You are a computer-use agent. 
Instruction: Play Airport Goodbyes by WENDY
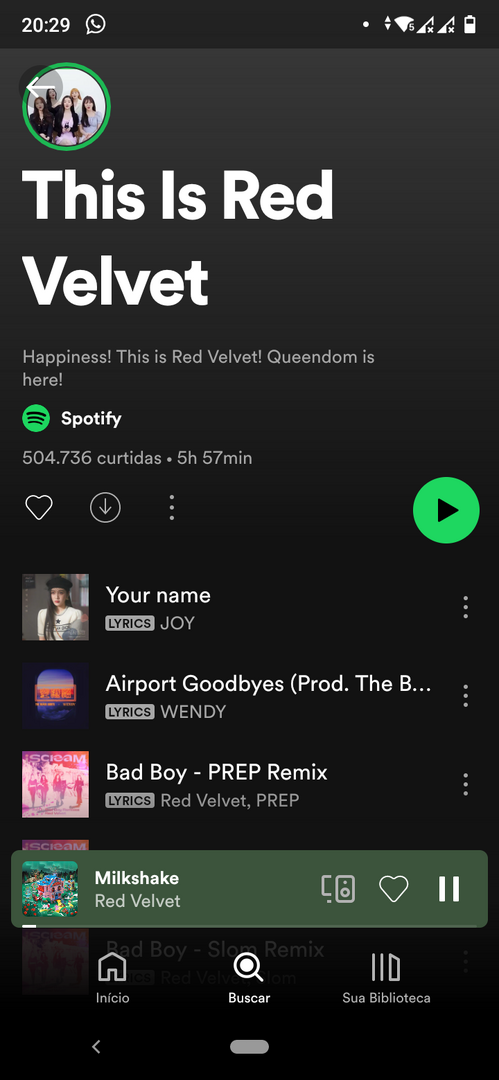(234, 696)
